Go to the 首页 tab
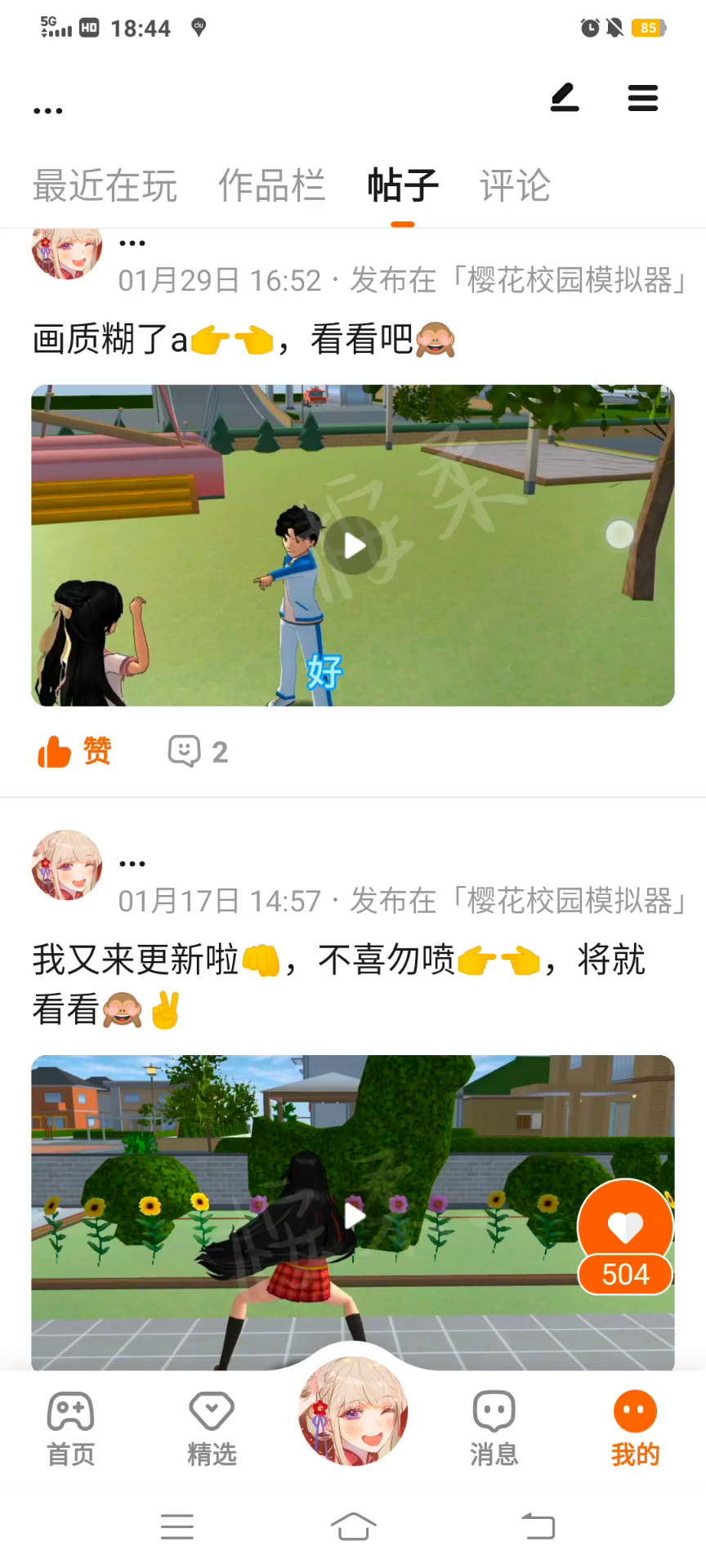The height and width of the screenshot is (1568, 706). coord(71,1429)
